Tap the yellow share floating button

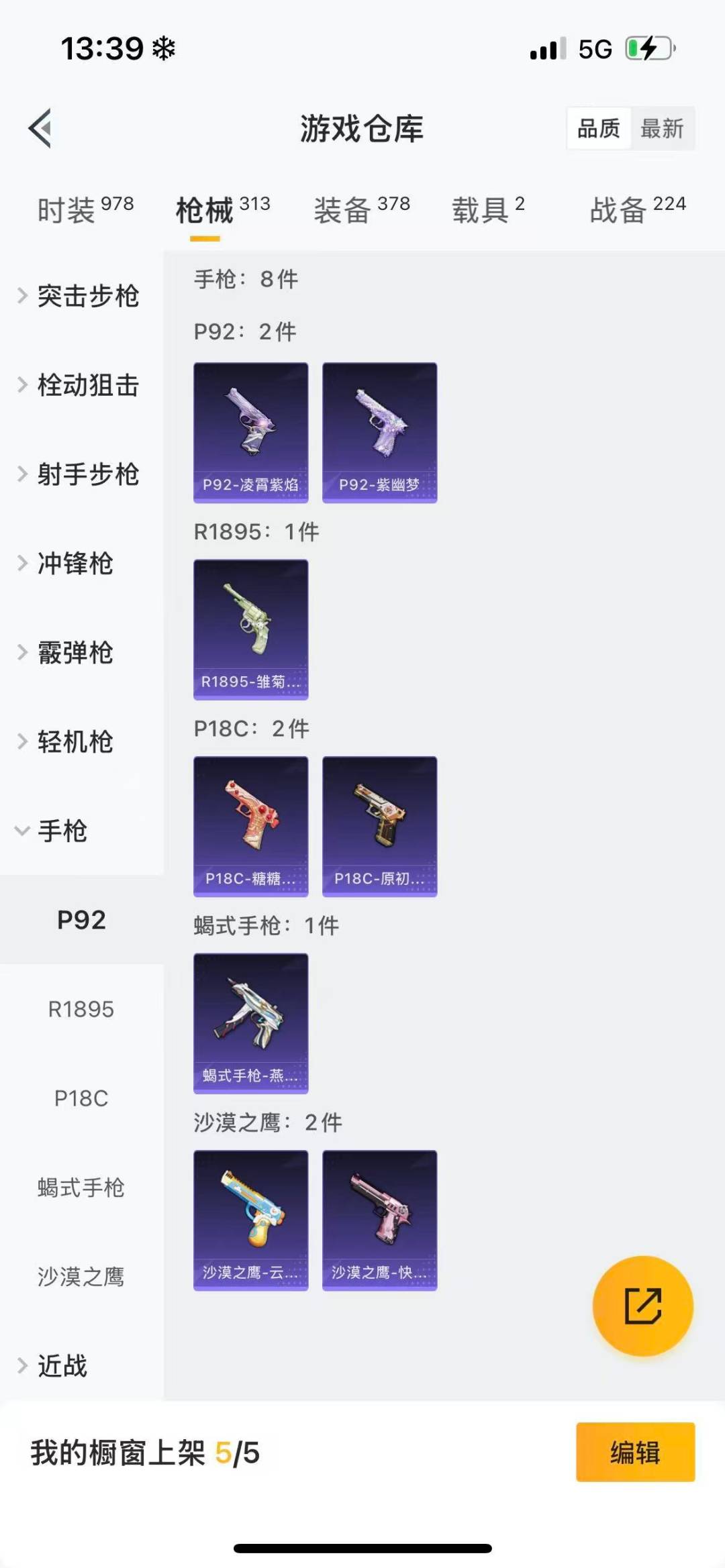click(x=642, y=1306)
